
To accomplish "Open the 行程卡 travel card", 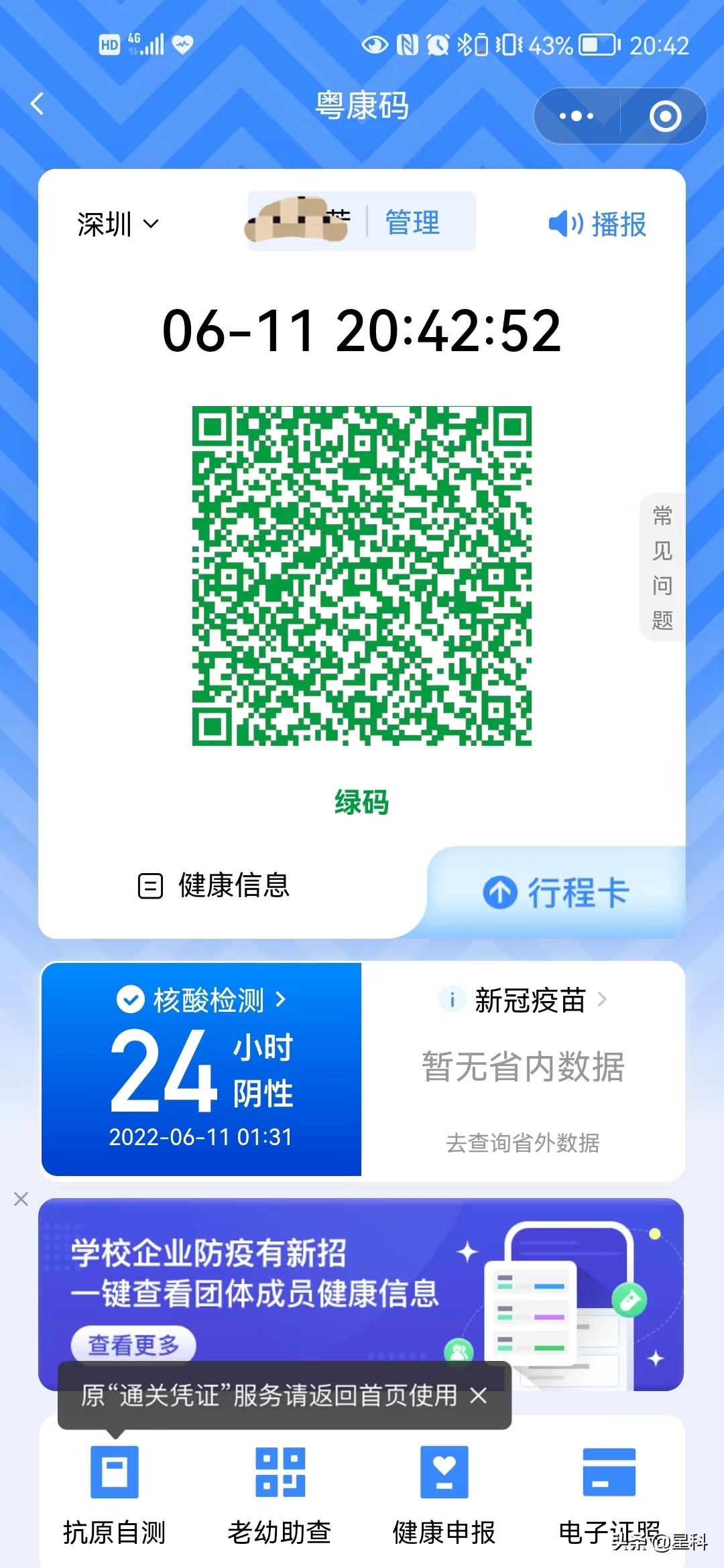I will (x=560, y=891).
